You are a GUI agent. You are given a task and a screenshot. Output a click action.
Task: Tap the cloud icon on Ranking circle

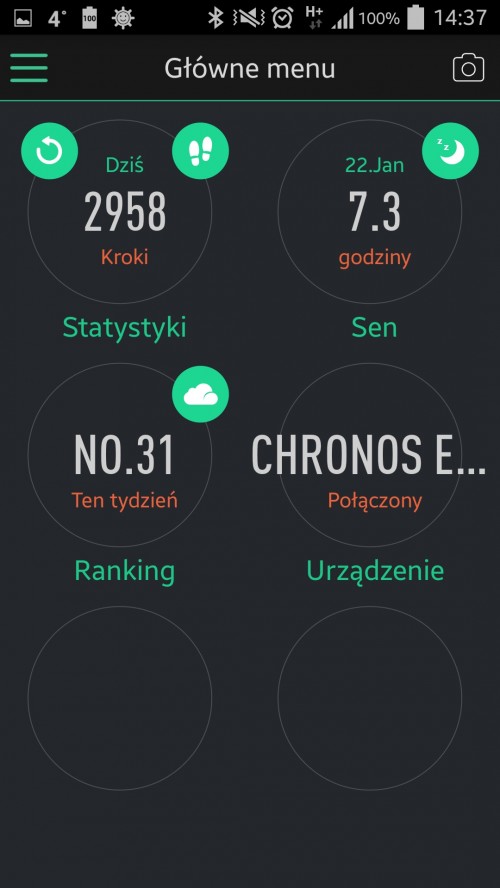click(200, 394)
